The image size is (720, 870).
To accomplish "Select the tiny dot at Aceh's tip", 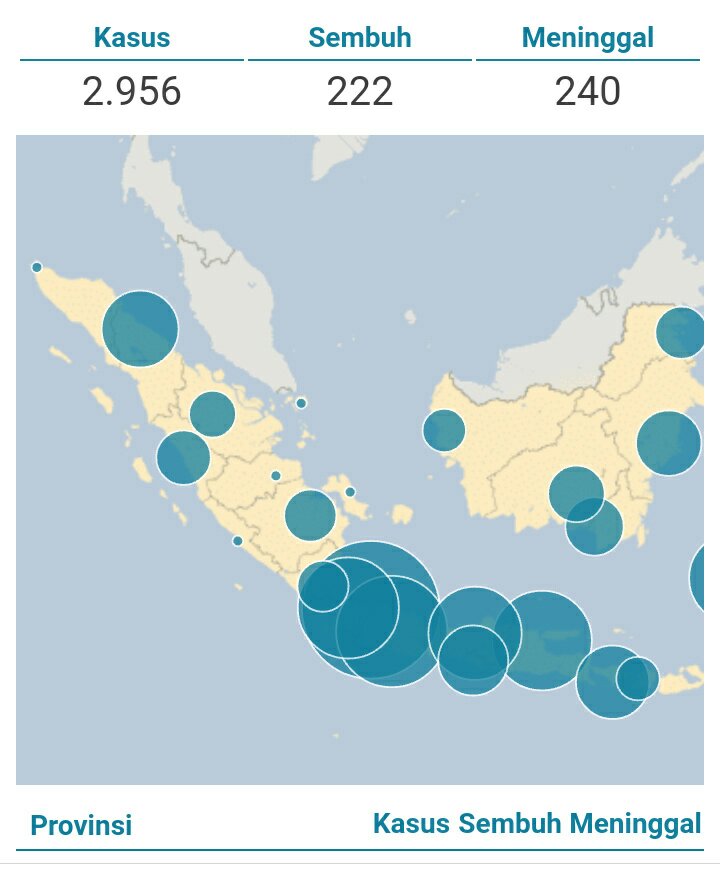I will click(x=37, y=267).
